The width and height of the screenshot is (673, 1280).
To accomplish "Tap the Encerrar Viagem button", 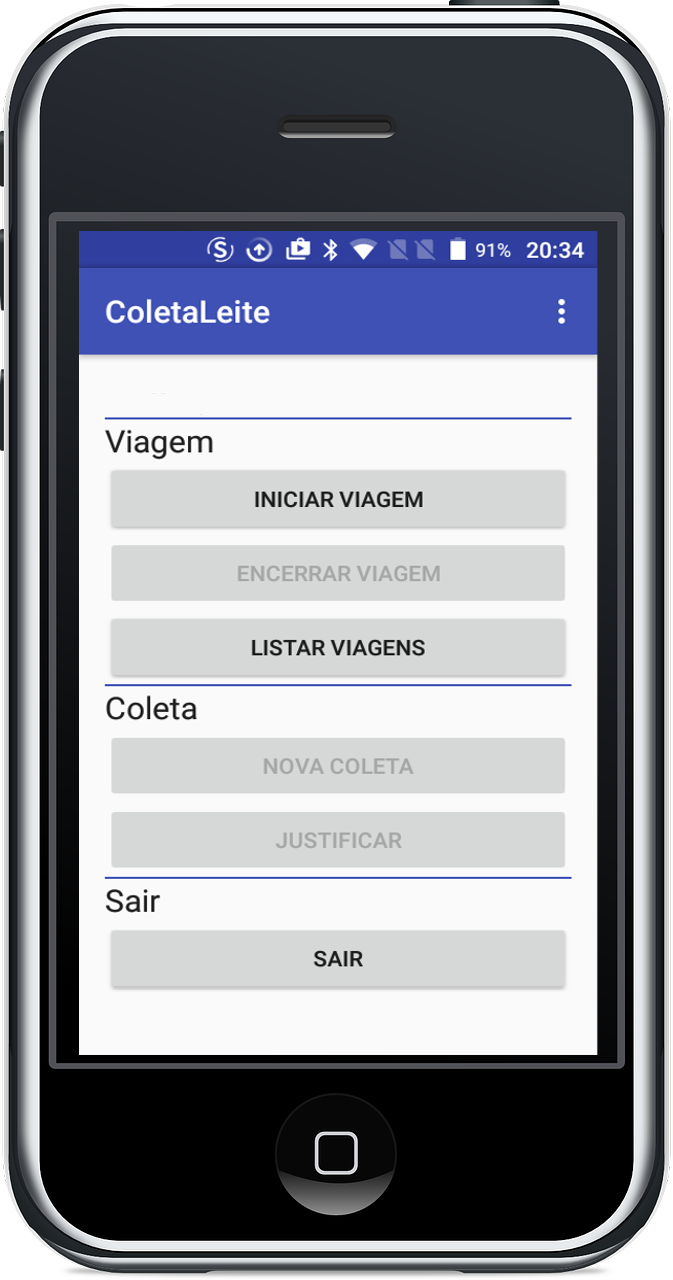I will (338, 573).
